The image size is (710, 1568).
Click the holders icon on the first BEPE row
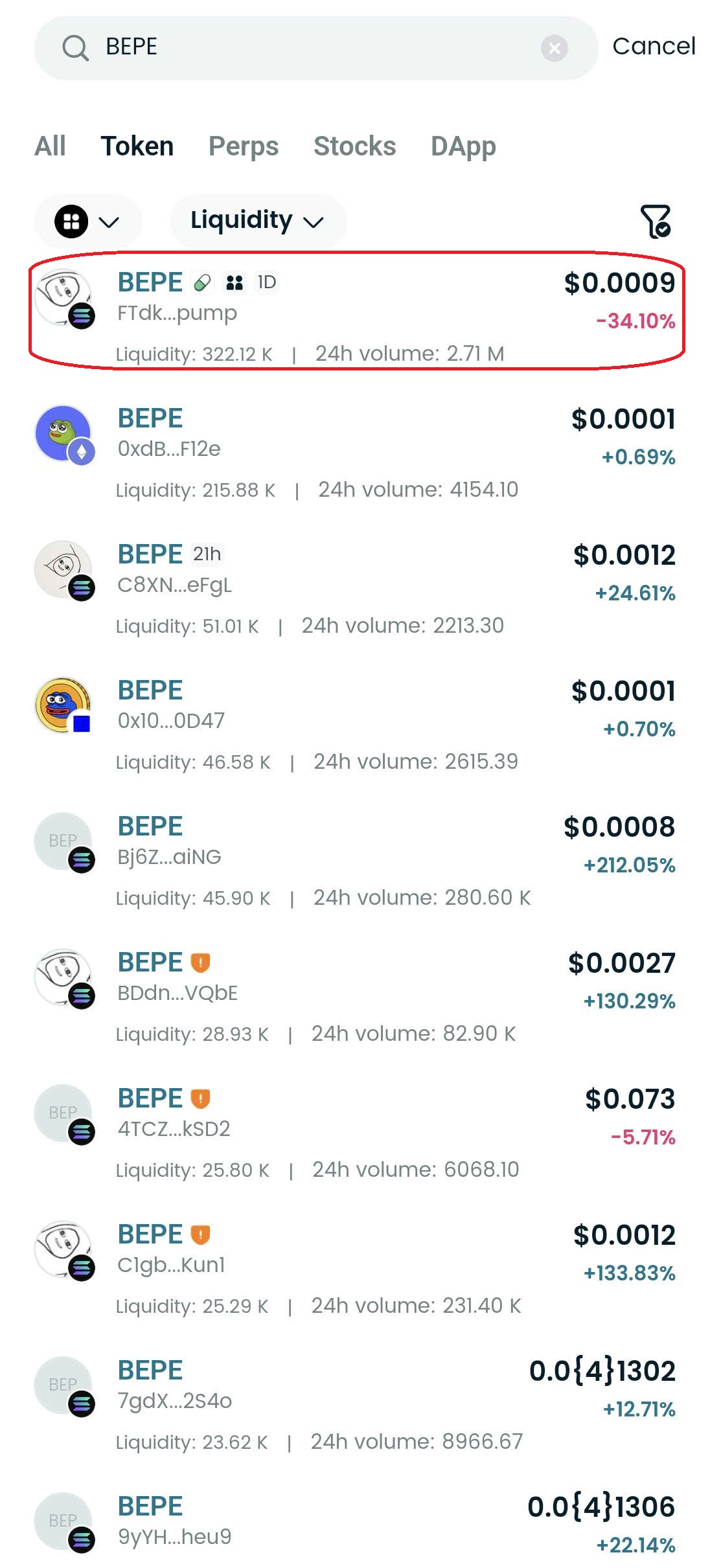point(235,282)
